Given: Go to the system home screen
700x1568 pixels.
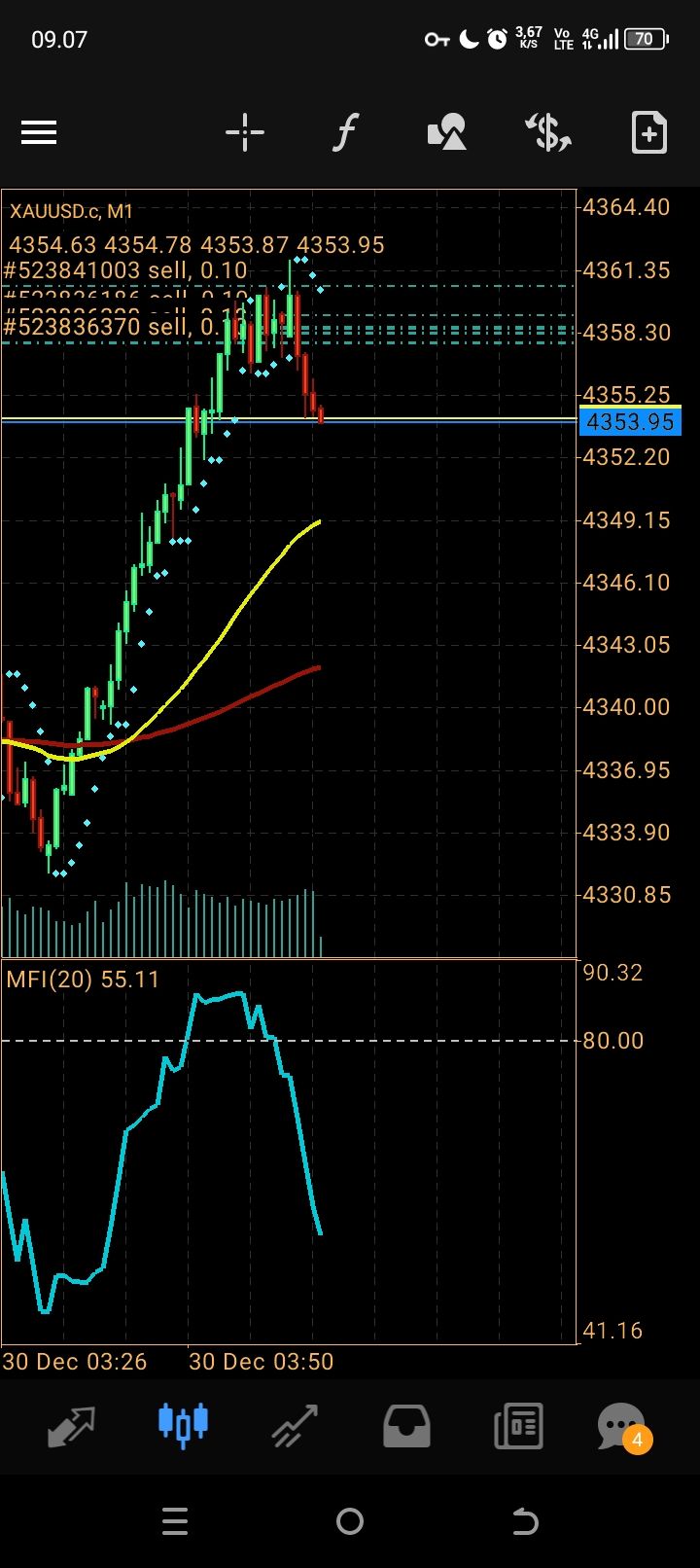Looking at the screenshot, I should (x=350, y=1521).
